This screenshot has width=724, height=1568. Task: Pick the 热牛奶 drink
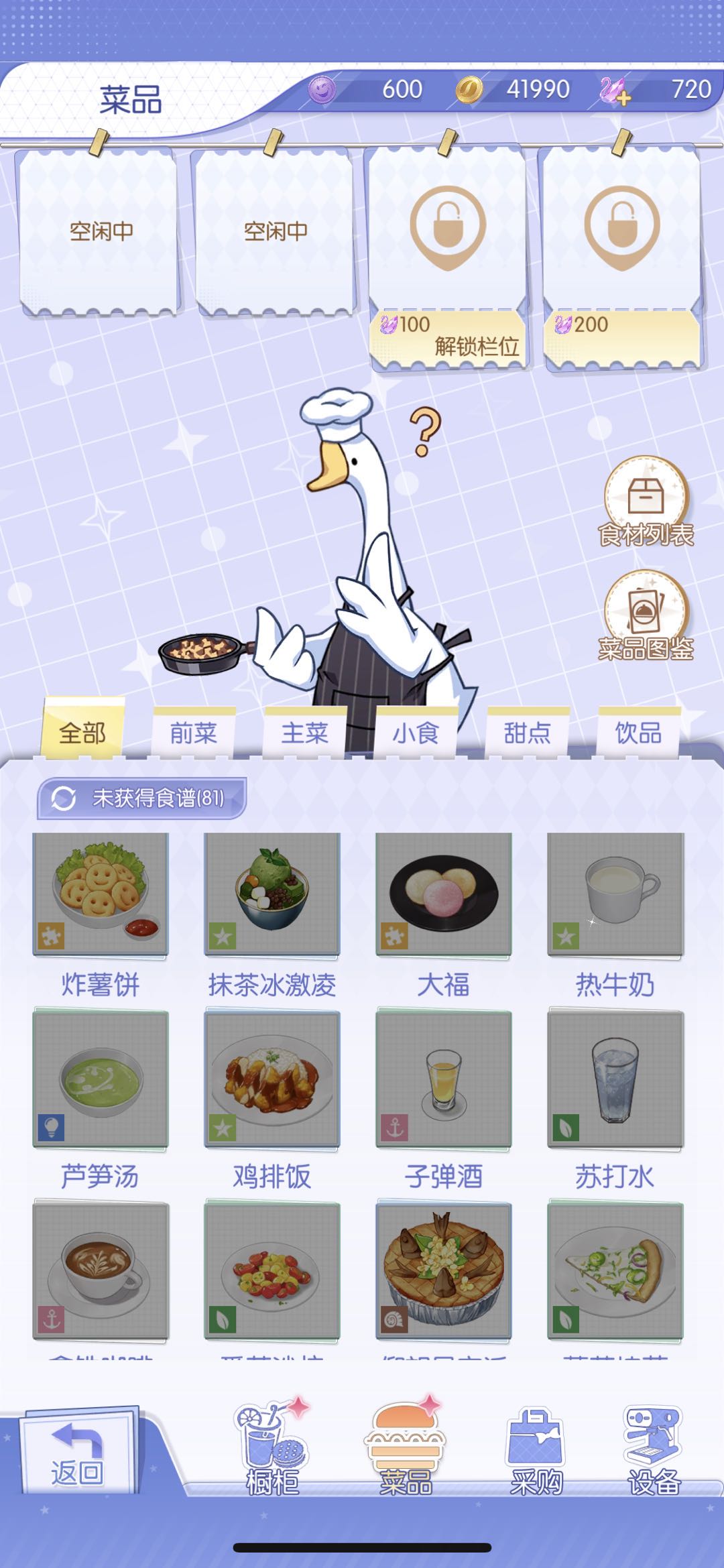coord(615,895)
